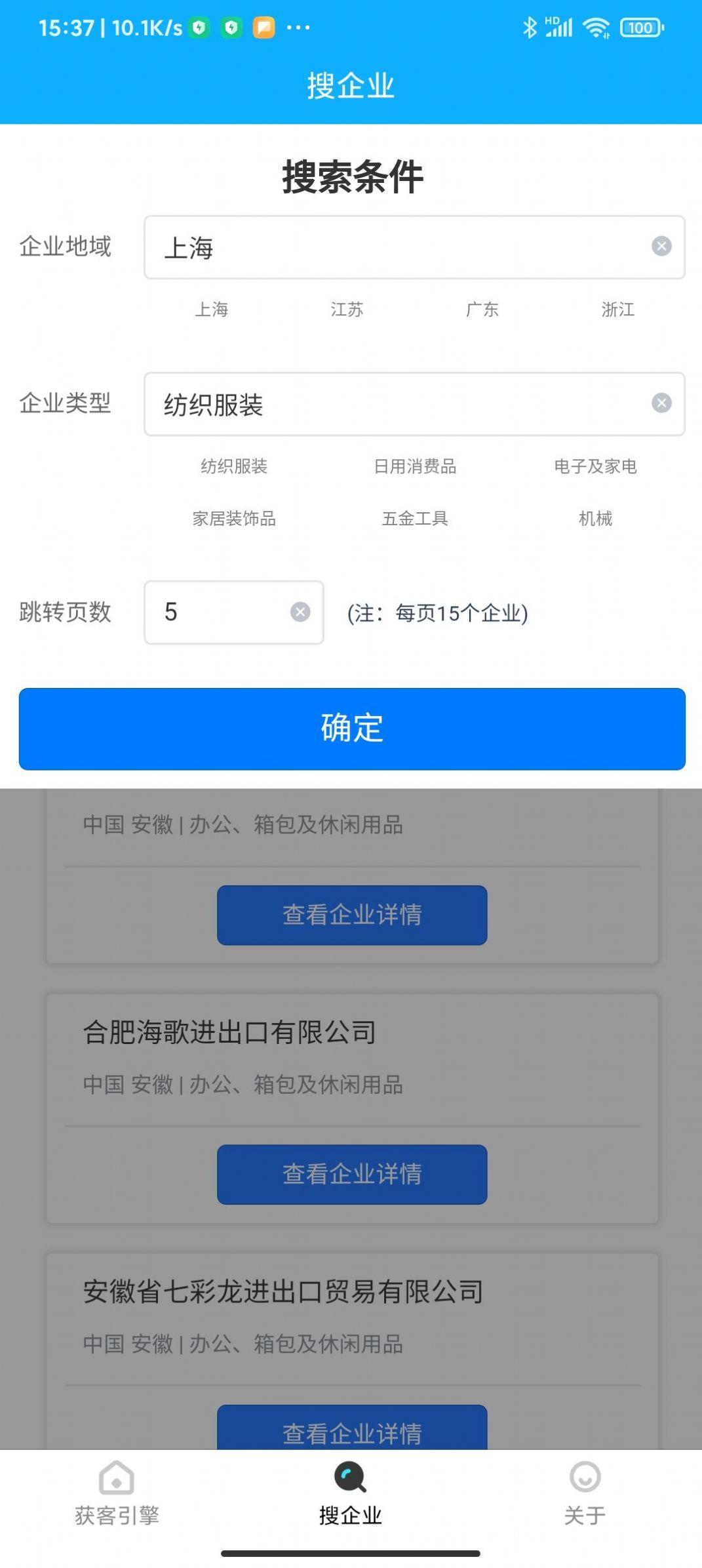Clear the 企业地域 field using its x icon
Screen dimensions: 702x1568
coord(662,247)
